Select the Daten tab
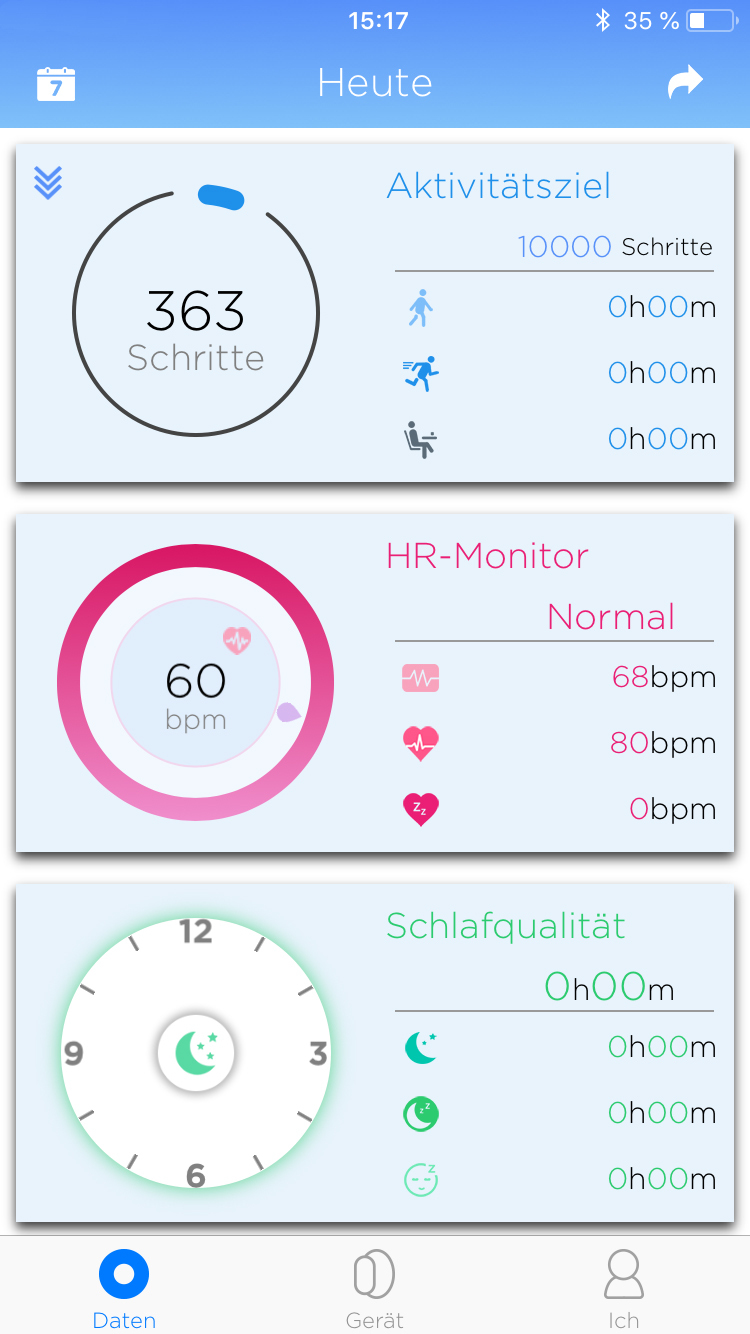The image size is (750, 1334). [x=124, y=1289]
